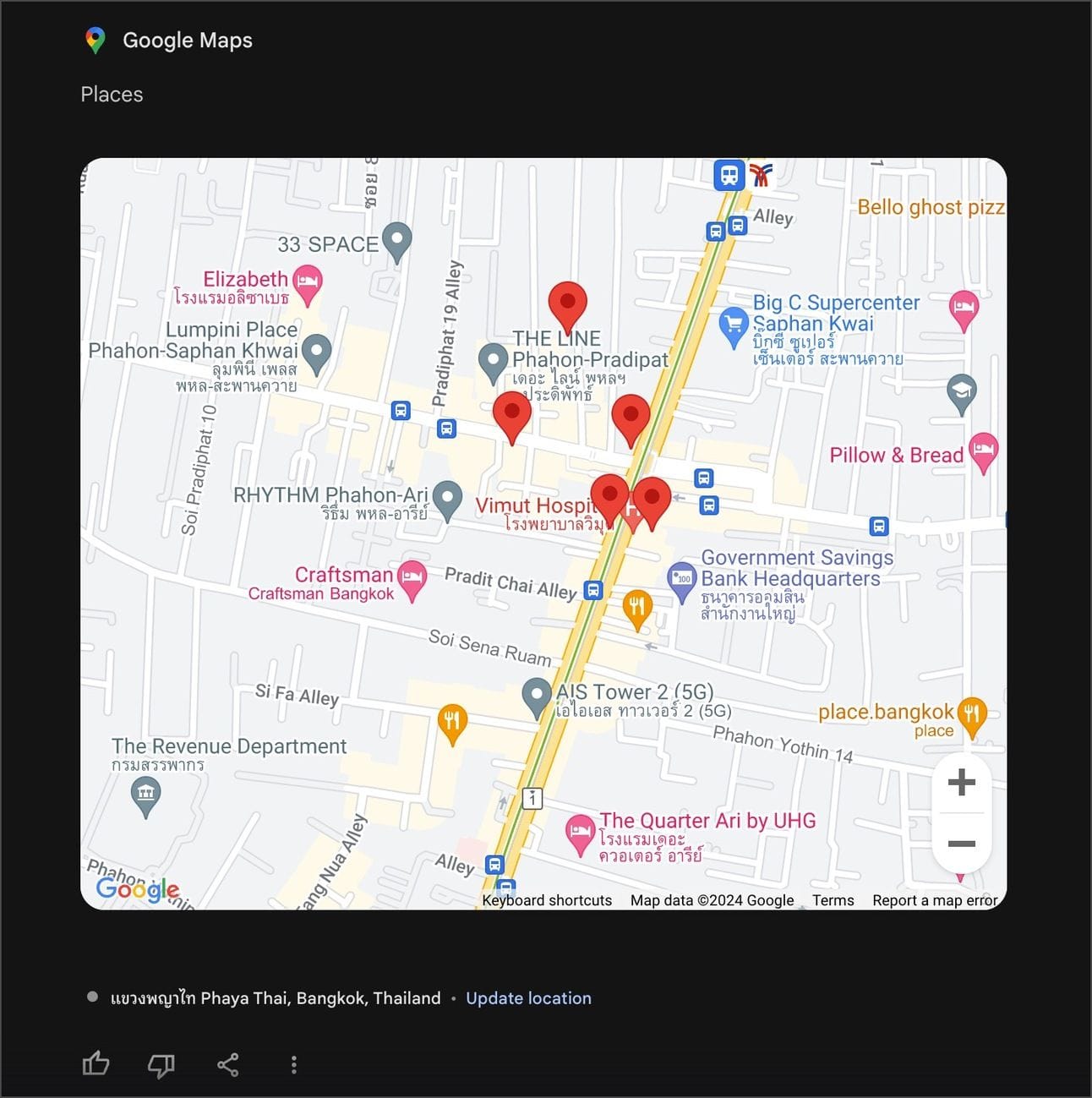This screenshot has height=1098, width=1092.
Task: Open the three-dot overflow menu
Action: tap(293, 1065)
